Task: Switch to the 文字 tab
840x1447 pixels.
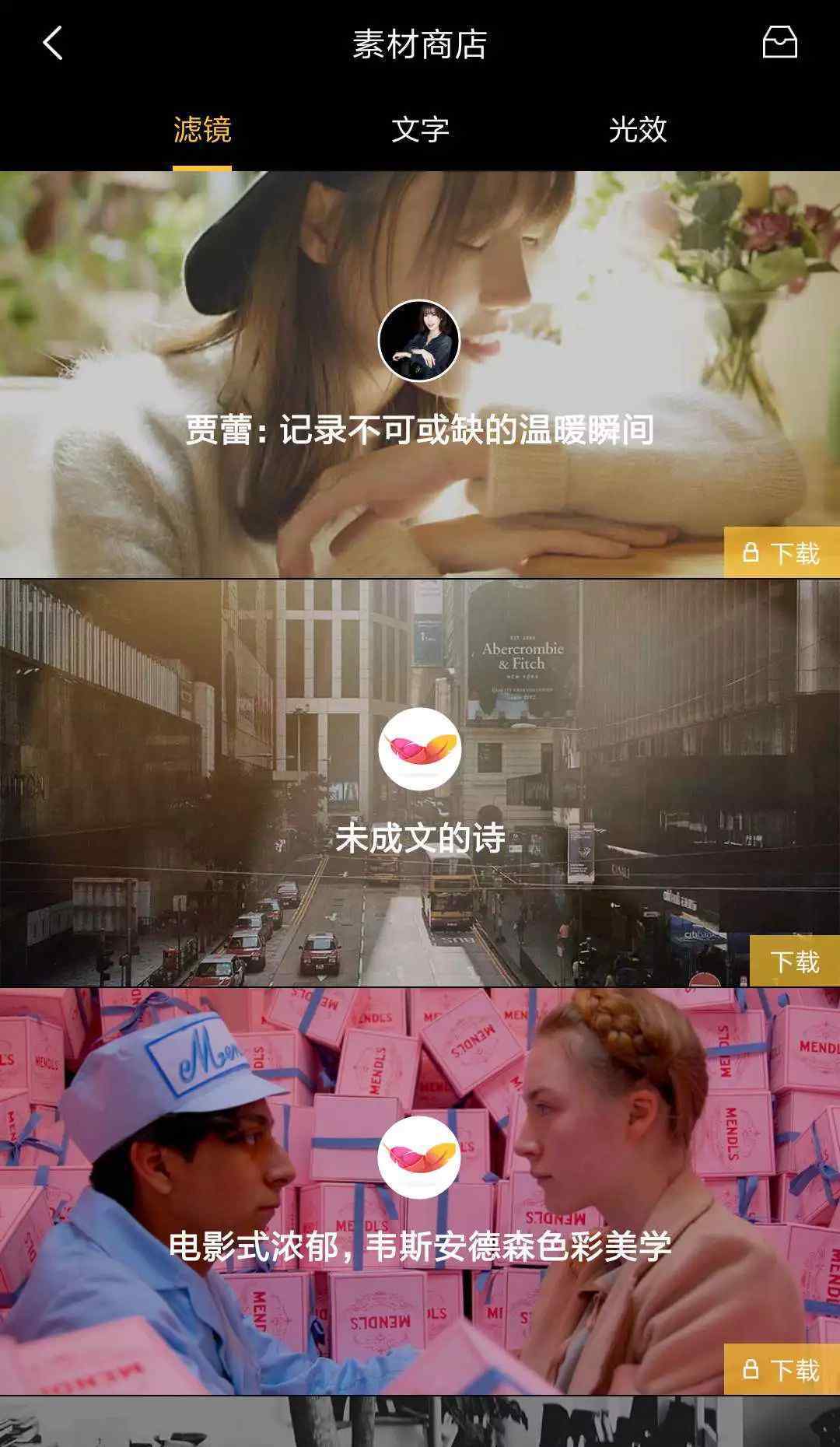Action: (420, 129)
